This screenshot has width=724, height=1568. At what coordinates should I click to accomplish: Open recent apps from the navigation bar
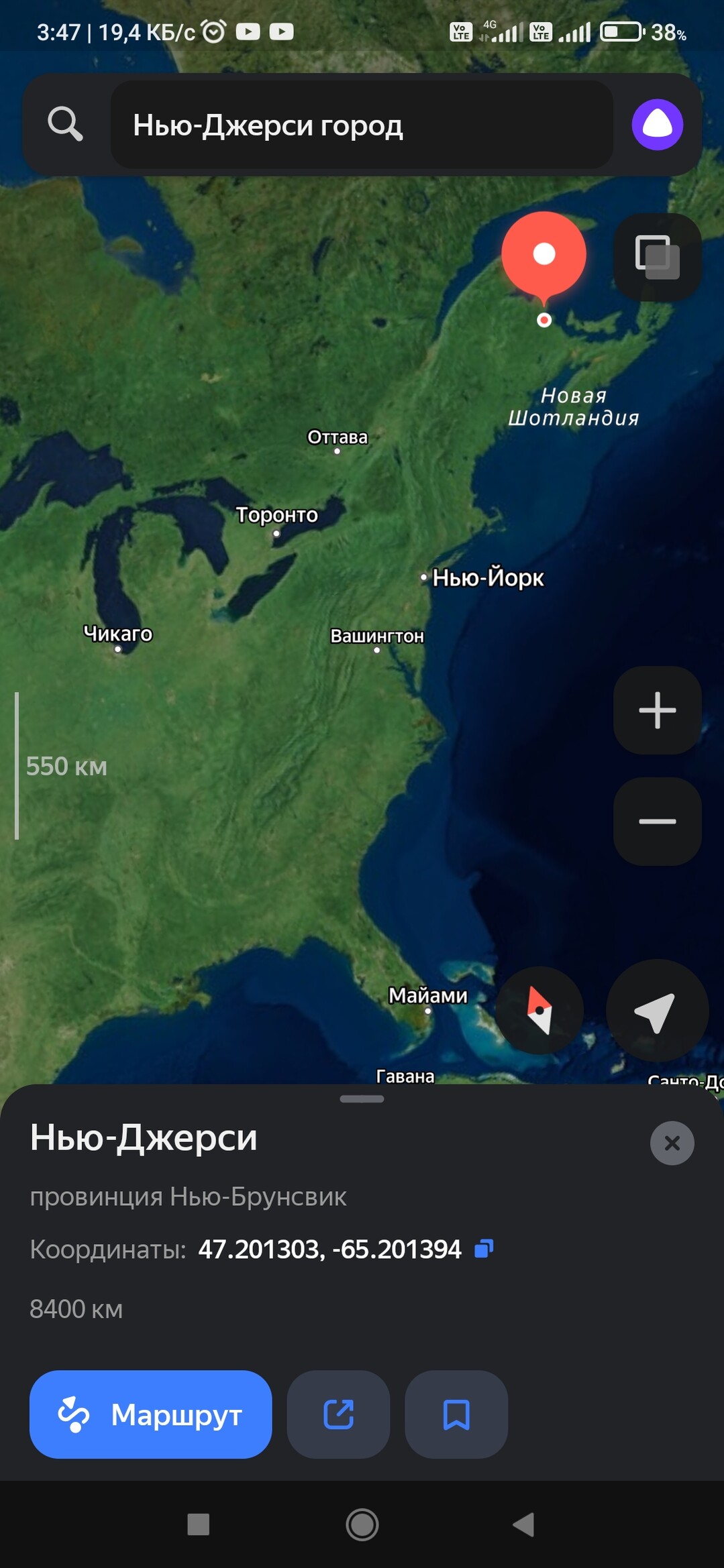(x=199, y=1524)
